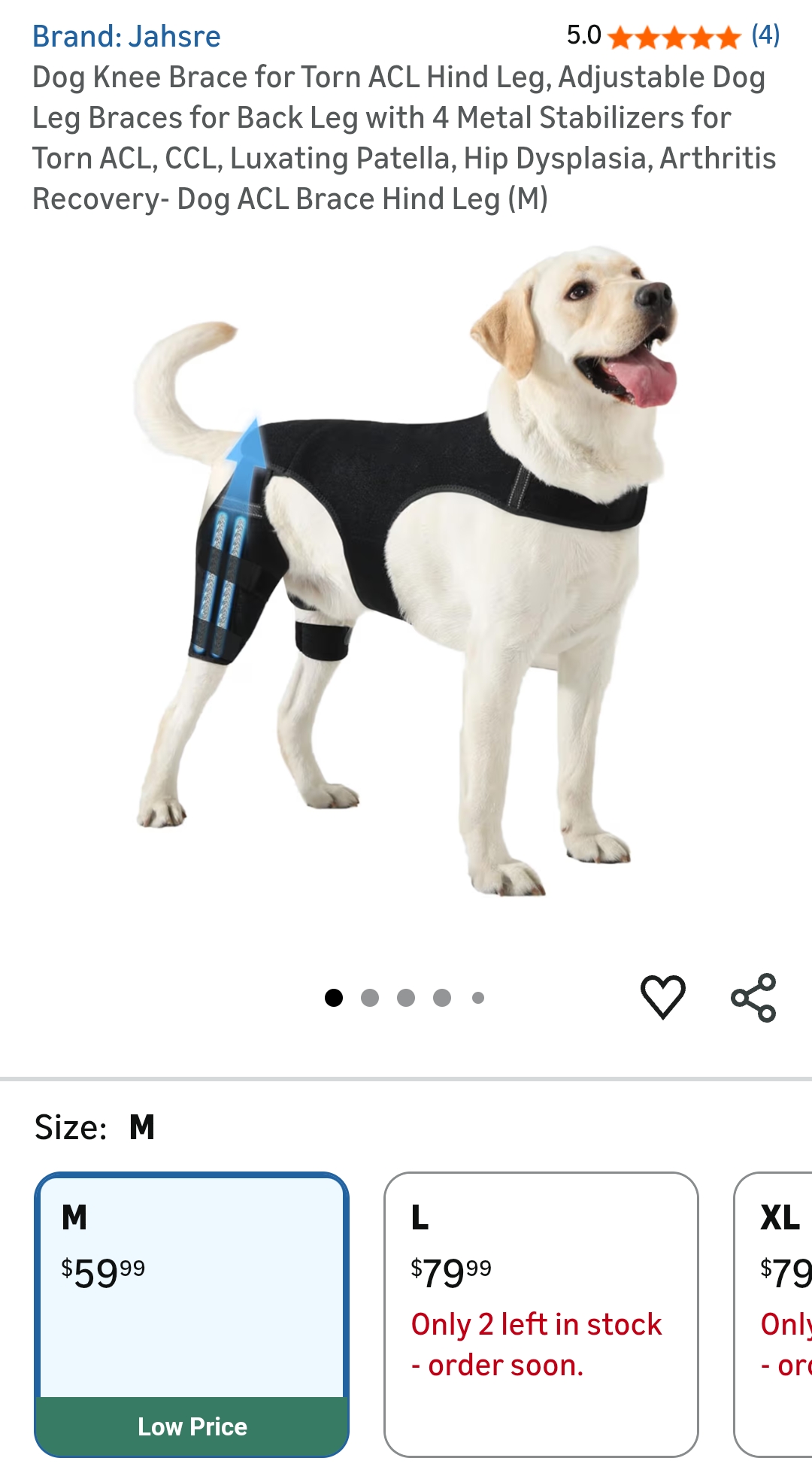
Task: Select the fourth carousel dot
Action: (441, 996)
